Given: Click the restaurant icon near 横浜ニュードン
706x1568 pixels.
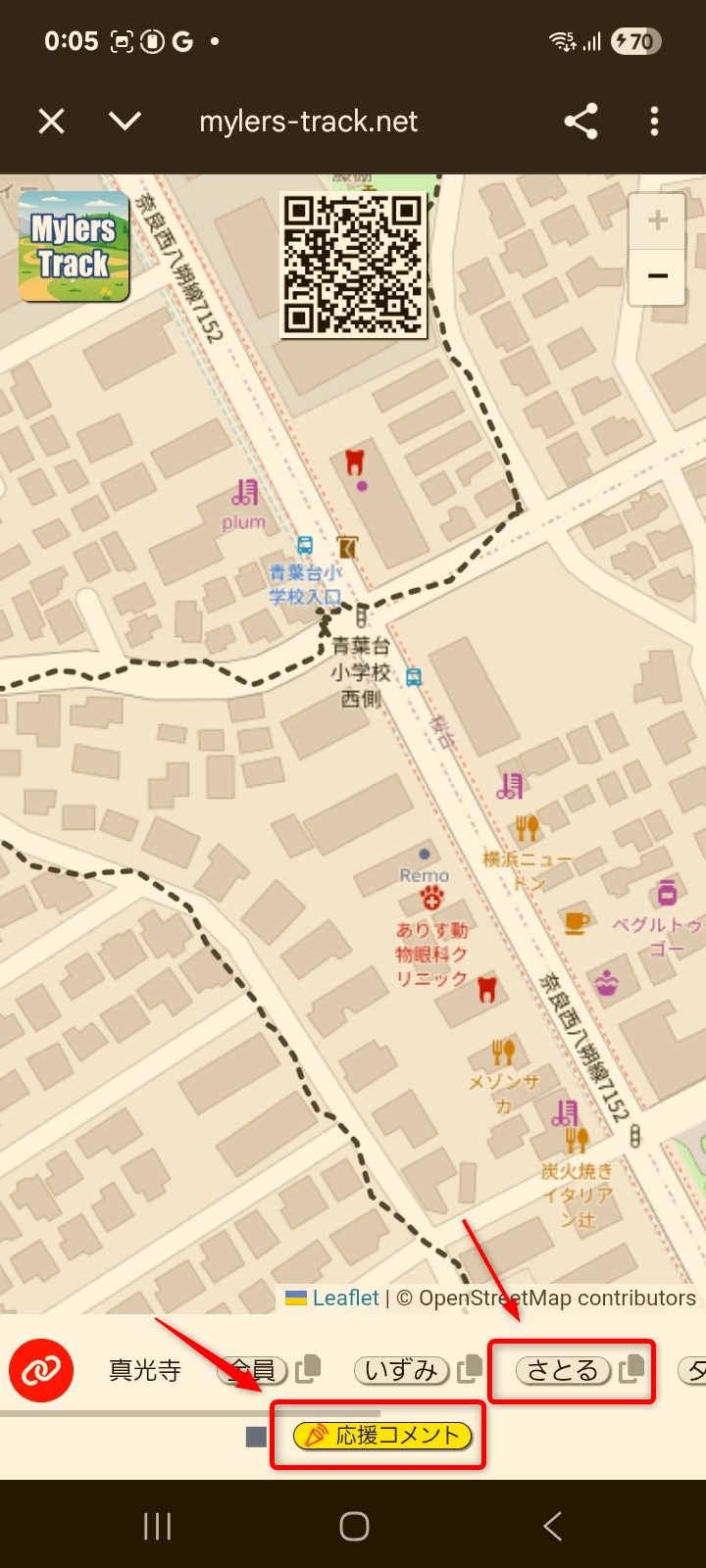Looking at the screenshot, I should pyautogui.click(x=527, y=828).
